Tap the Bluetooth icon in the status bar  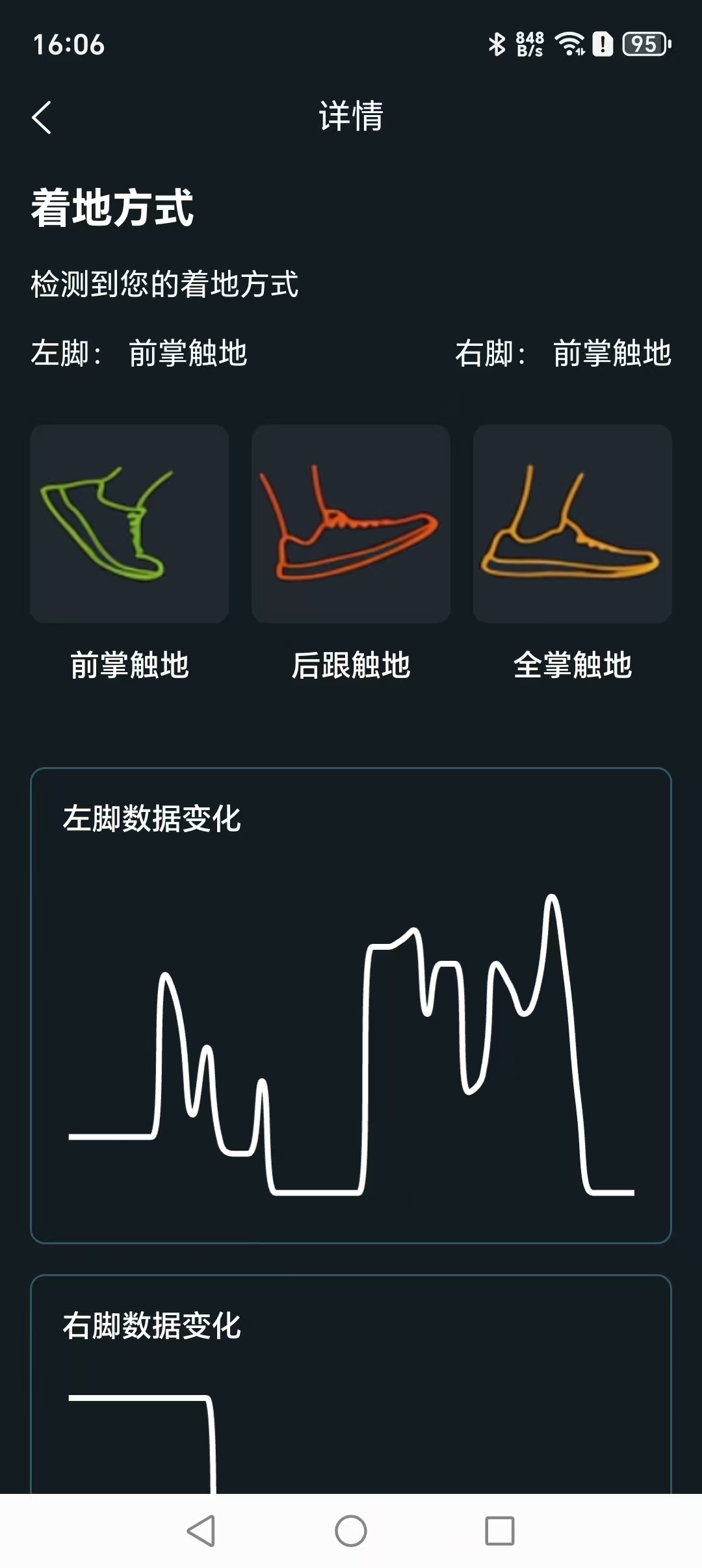(x=497, y=46)
